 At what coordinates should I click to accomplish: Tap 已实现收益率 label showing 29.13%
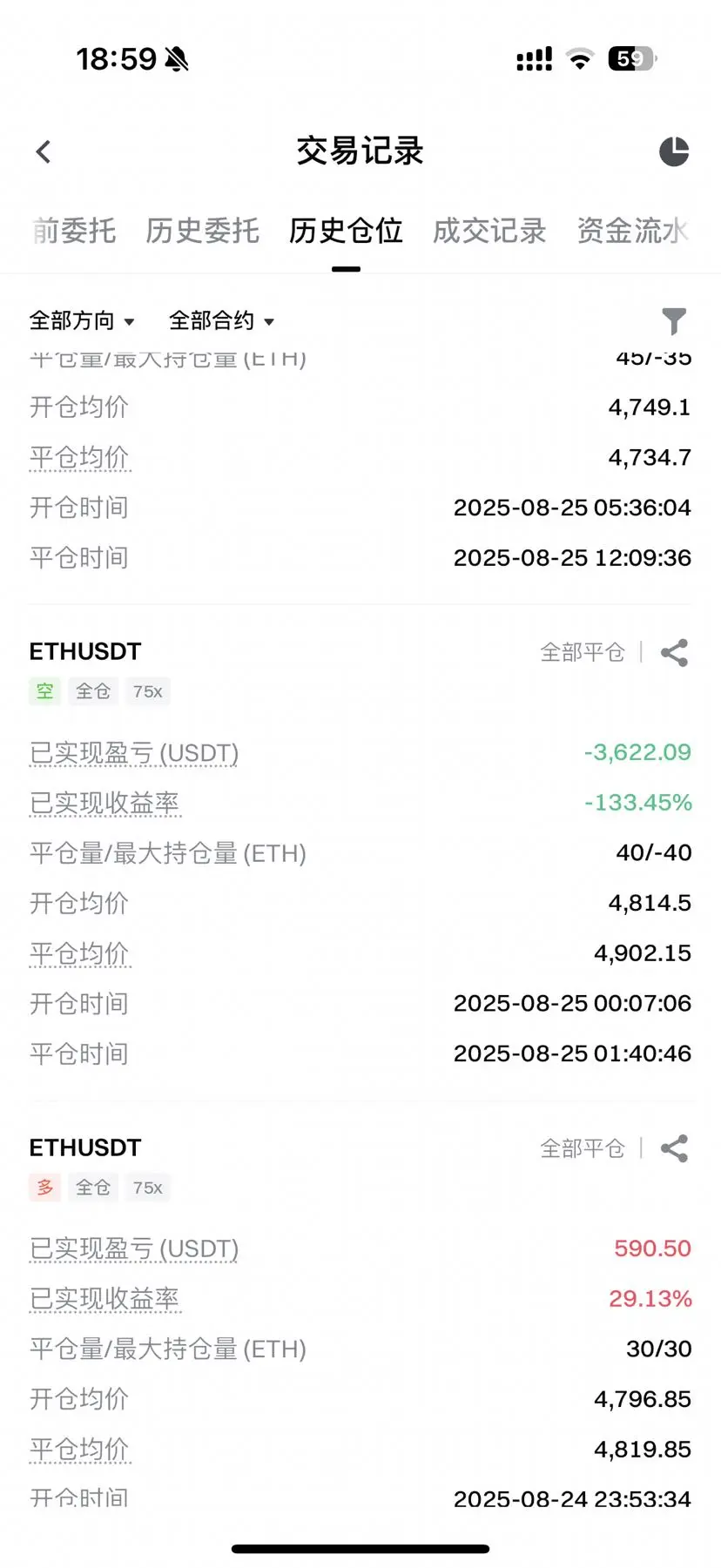pos(104,1300)
